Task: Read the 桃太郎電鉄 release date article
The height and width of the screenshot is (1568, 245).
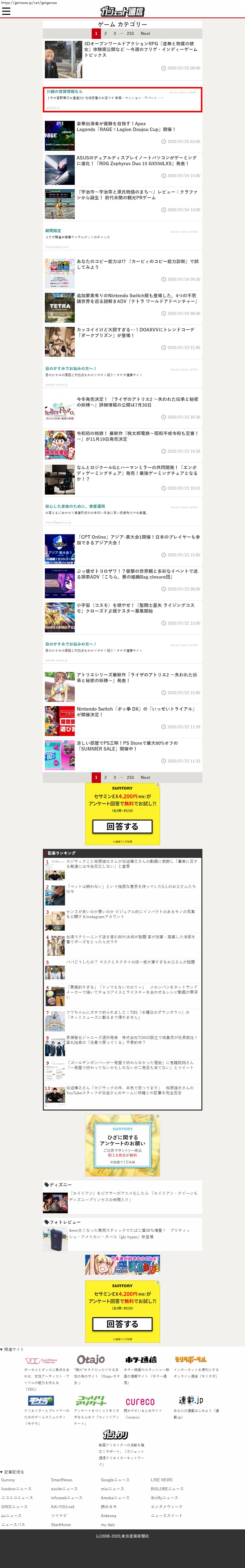Action: click(x=137, y=436)
